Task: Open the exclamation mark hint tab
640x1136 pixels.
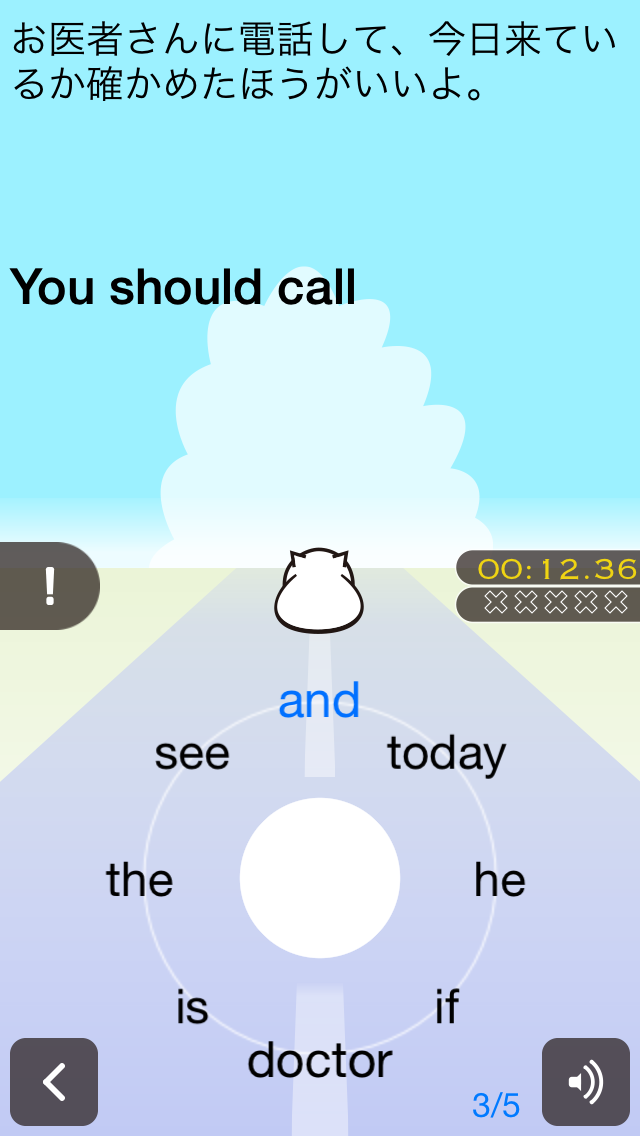Action: click(x=48, y=586)
